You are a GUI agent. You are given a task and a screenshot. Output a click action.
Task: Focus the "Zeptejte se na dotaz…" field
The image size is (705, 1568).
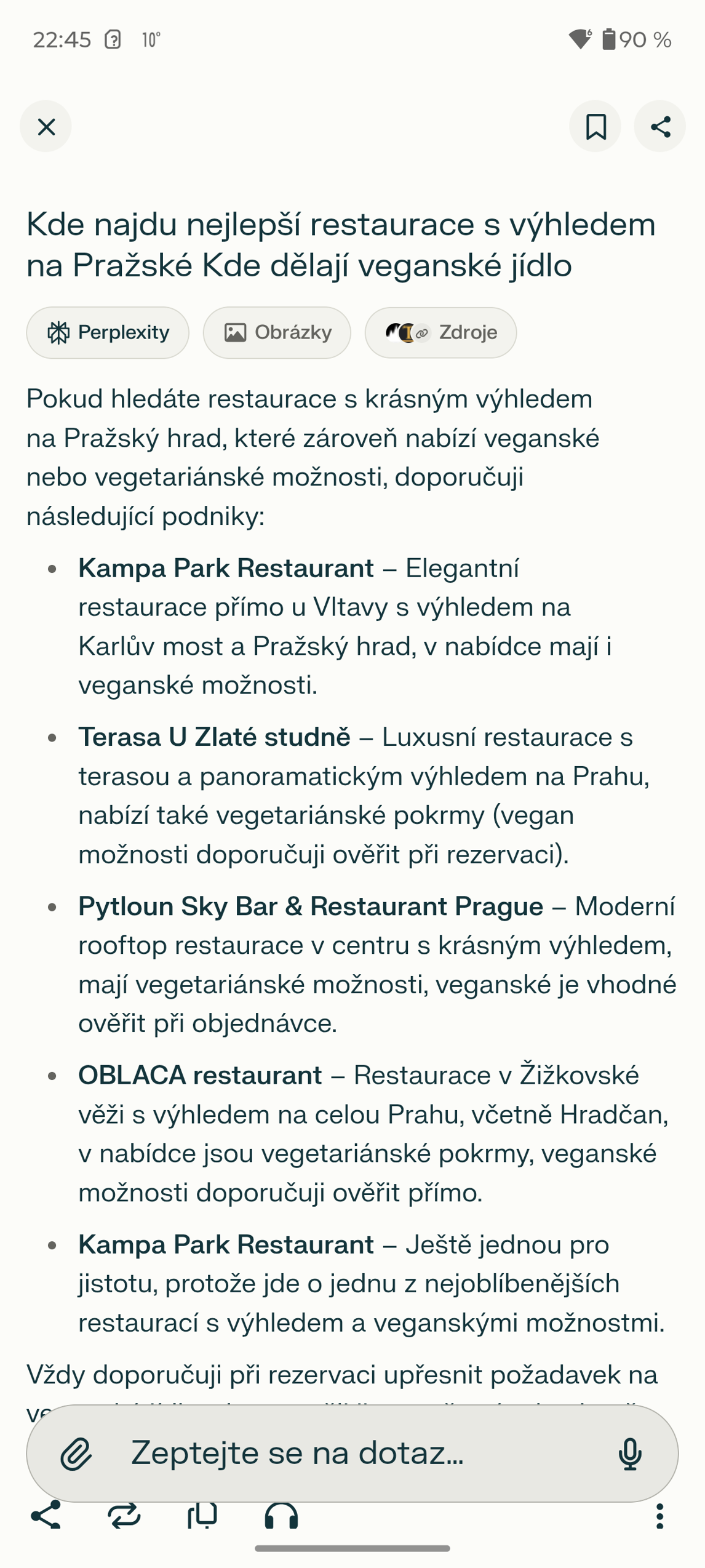pos(345,1454)
